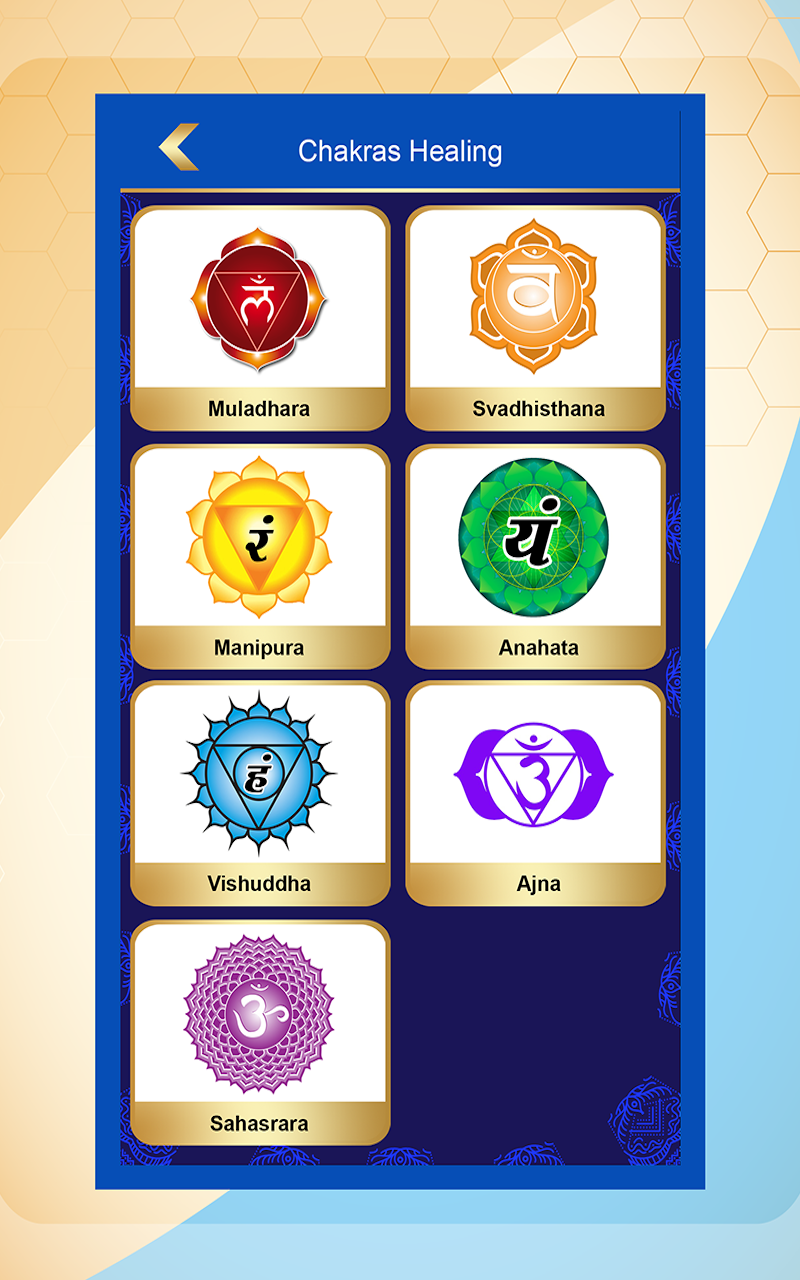Open the Manipura chakra card
Image resolution: width=800 pixels, height=1280 pixels.
pos(258,555)
